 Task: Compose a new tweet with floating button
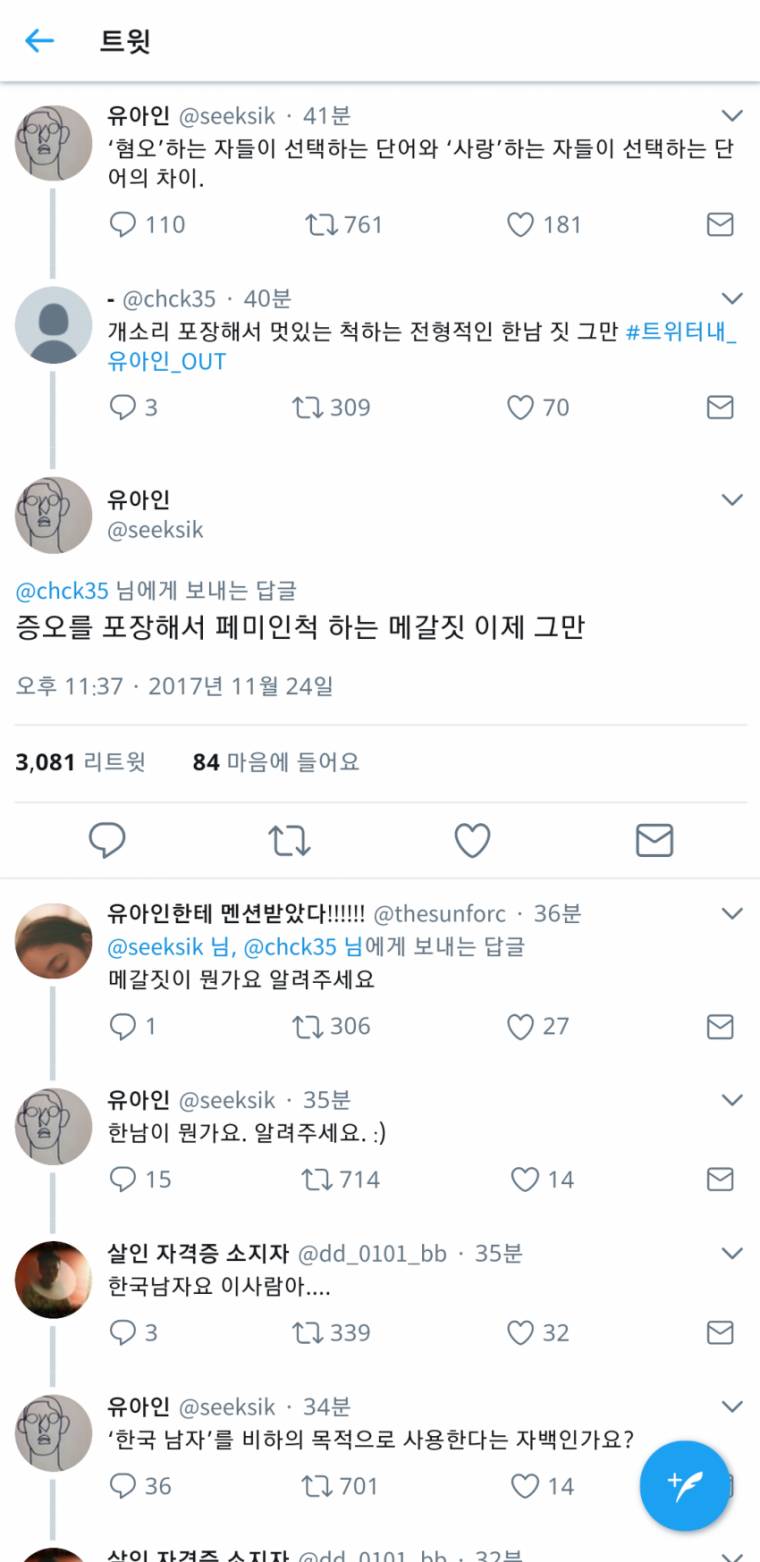coord(685,1485)
